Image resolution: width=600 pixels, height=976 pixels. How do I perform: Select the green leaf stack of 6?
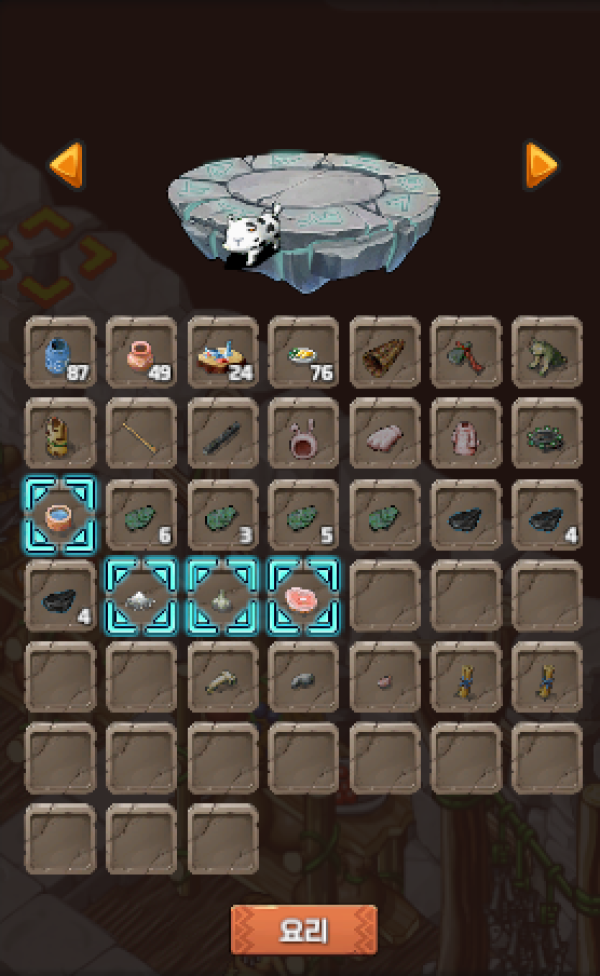click(x=141, y=514)
